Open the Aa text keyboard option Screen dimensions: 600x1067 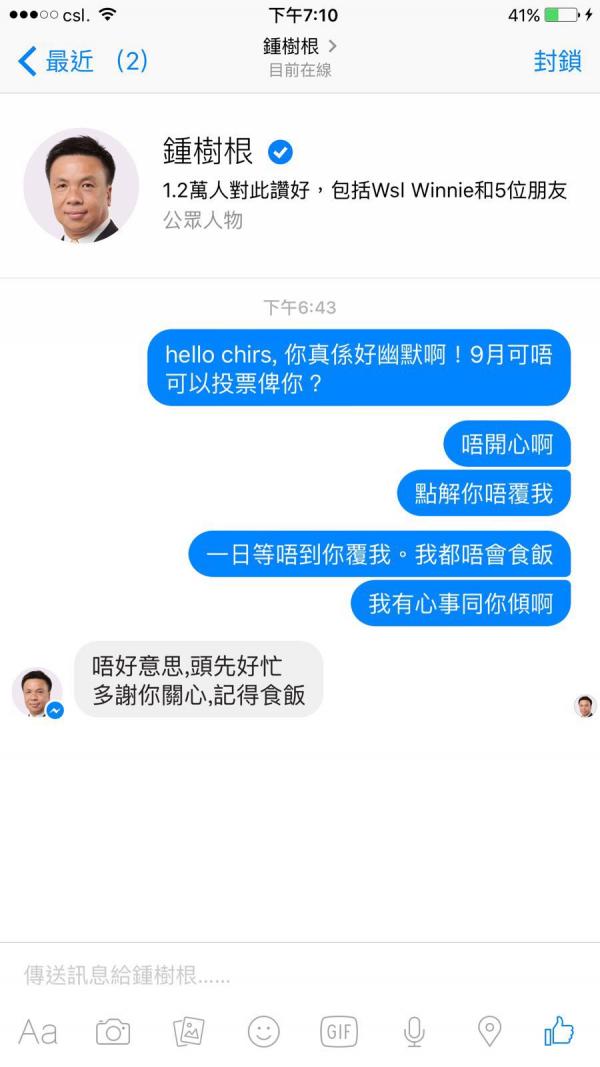tap(38, 1031)
